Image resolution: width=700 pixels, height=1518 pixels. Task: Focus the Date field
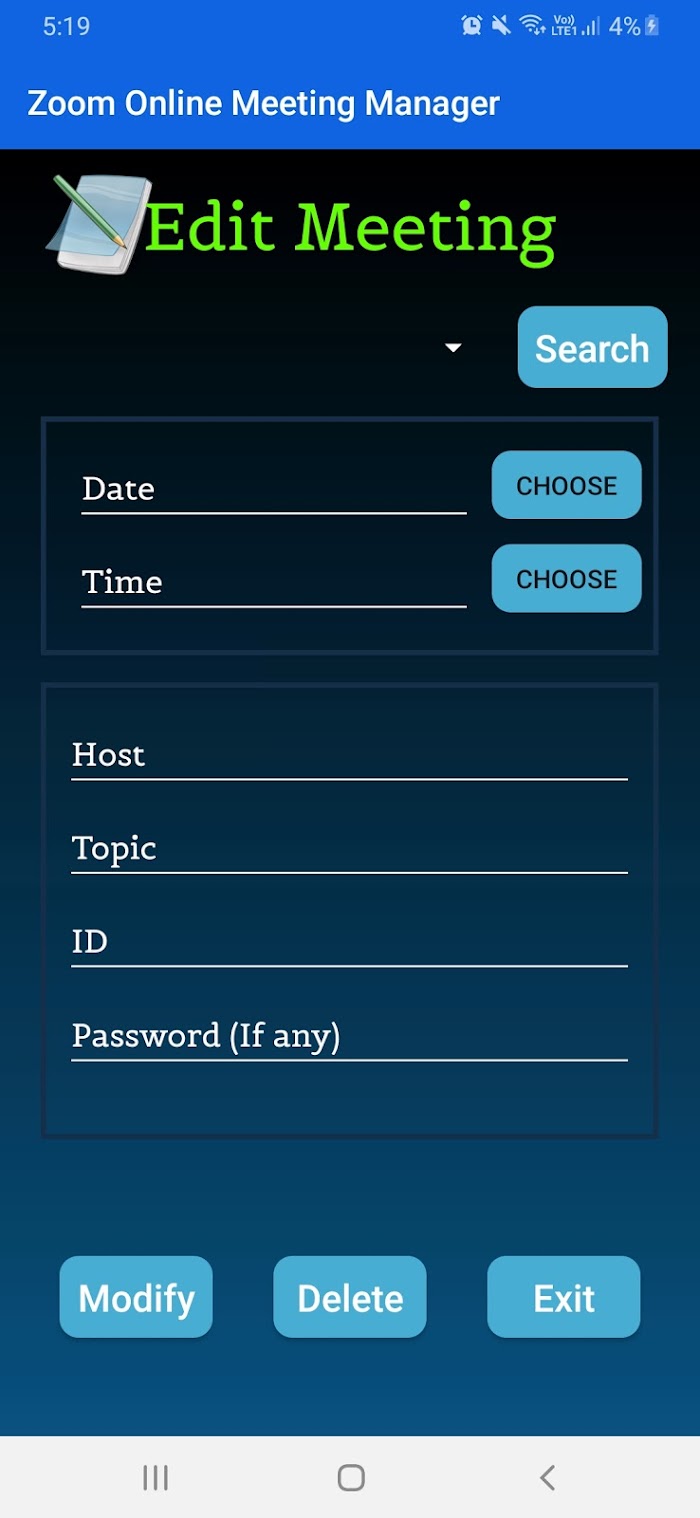pos(274,489)
